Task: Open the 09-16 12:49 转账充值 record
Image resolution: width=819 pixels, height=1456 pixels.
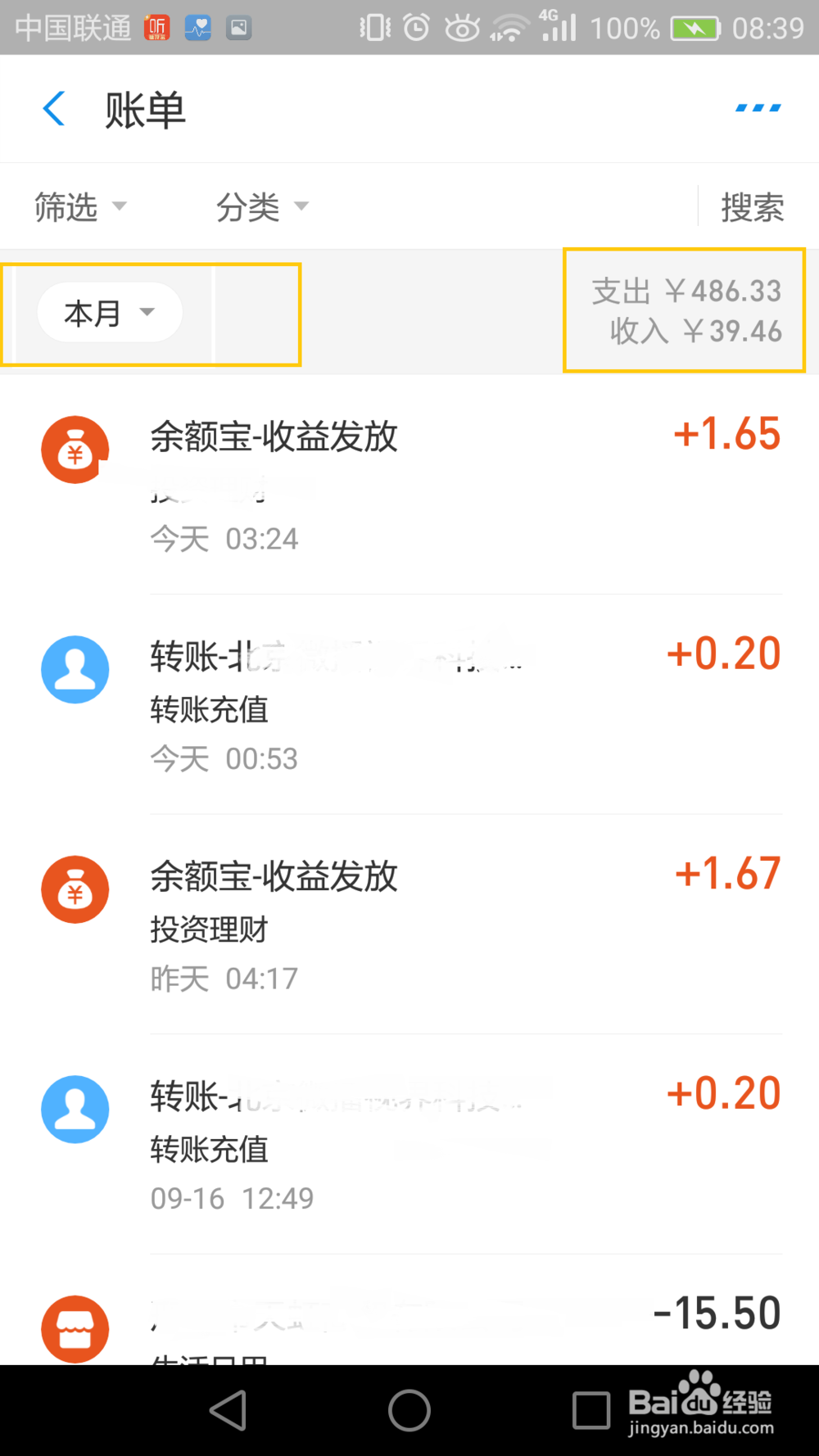Action: (x=409, y=1144)
